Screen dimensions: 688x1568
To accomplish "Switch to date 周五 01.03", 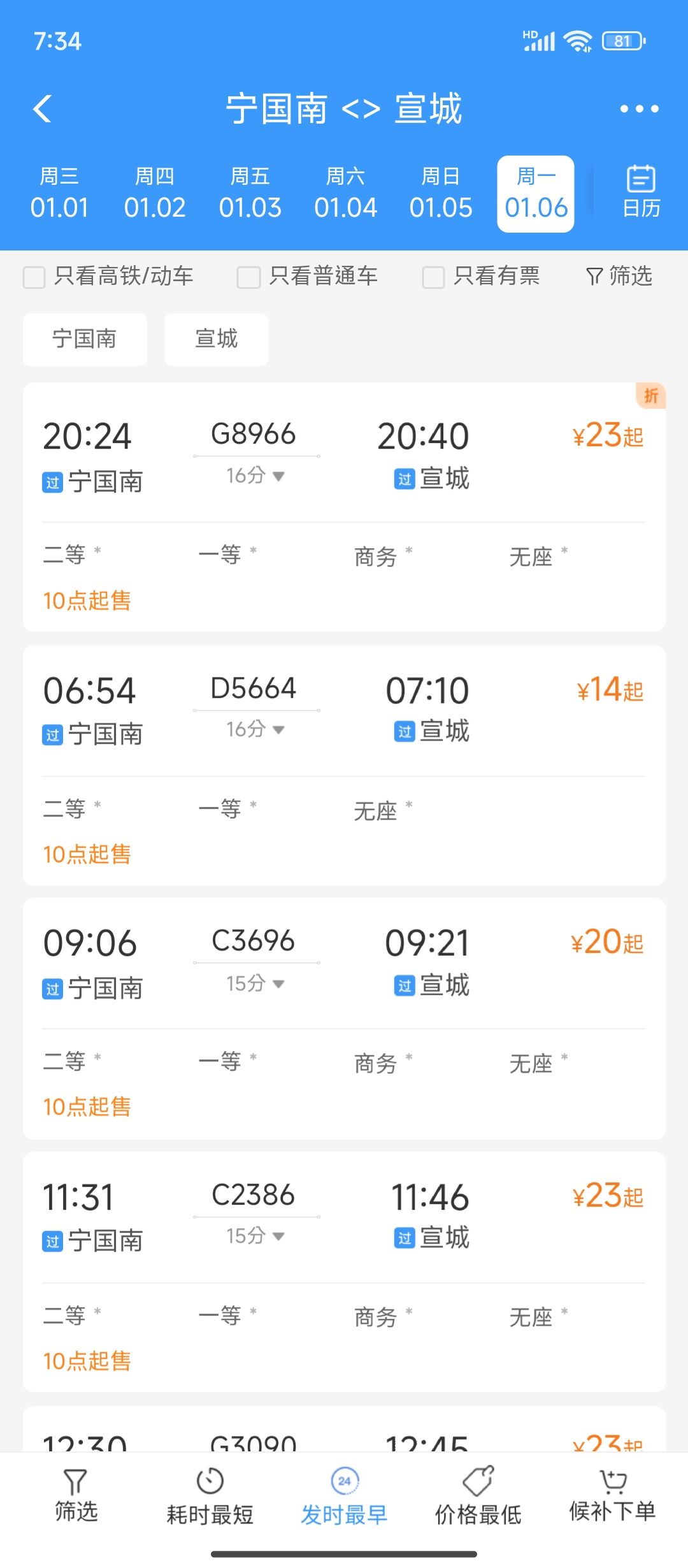I will [x=250, y=194].
